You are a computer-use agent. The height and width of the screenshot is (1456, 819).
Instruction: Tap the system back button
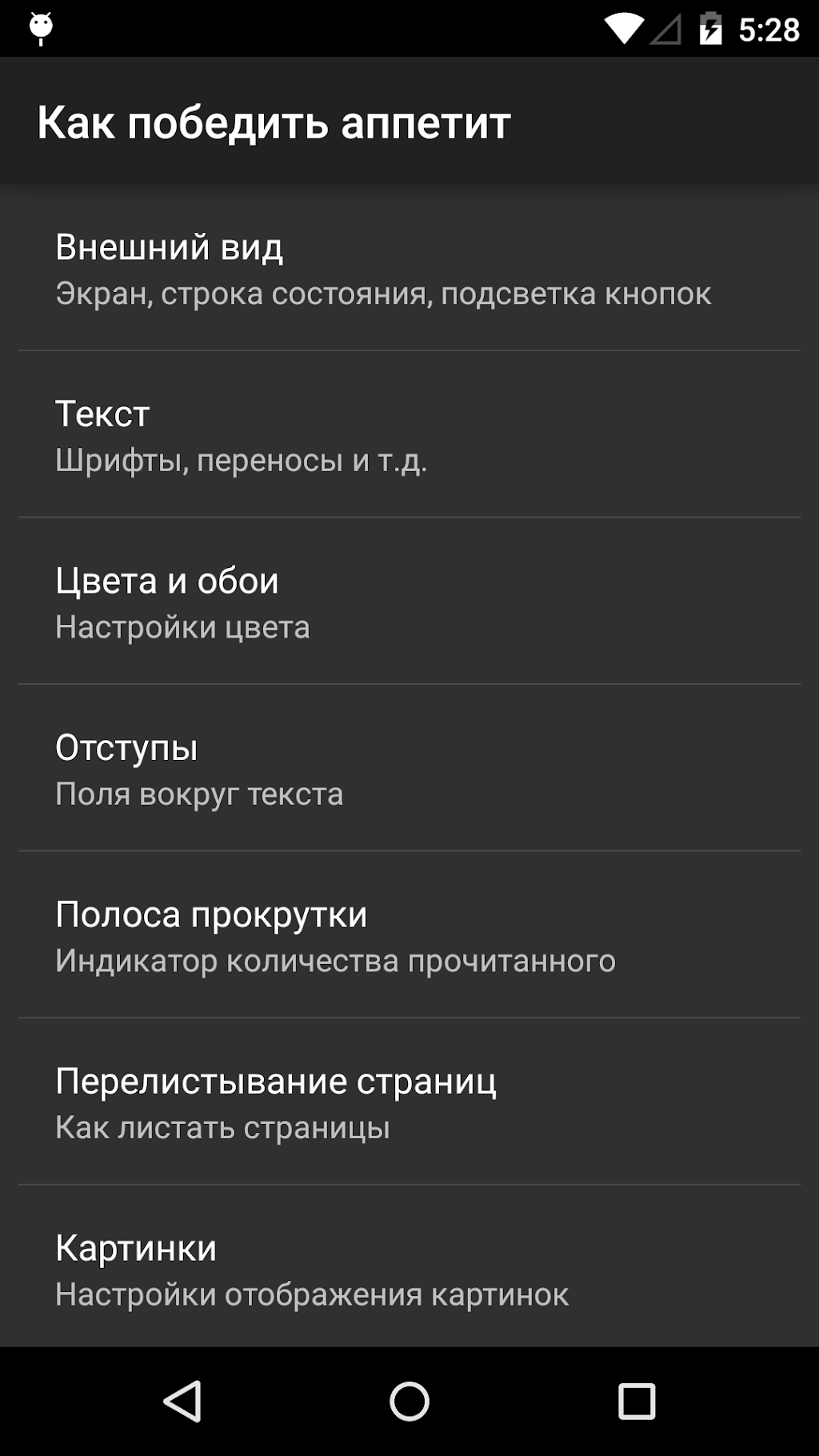[182, 1402]
